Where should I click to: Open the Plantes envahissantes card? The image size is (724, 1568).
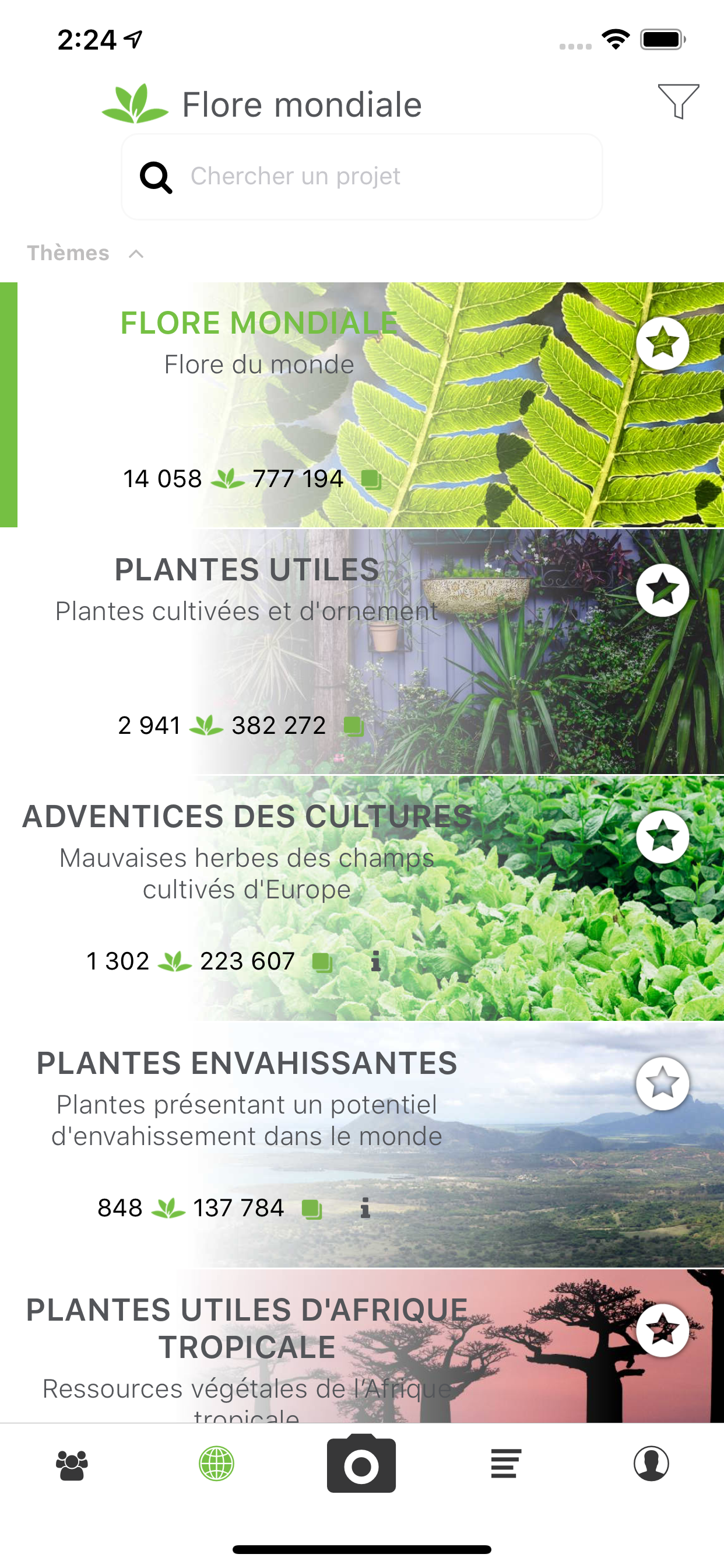click(362, 1145)
